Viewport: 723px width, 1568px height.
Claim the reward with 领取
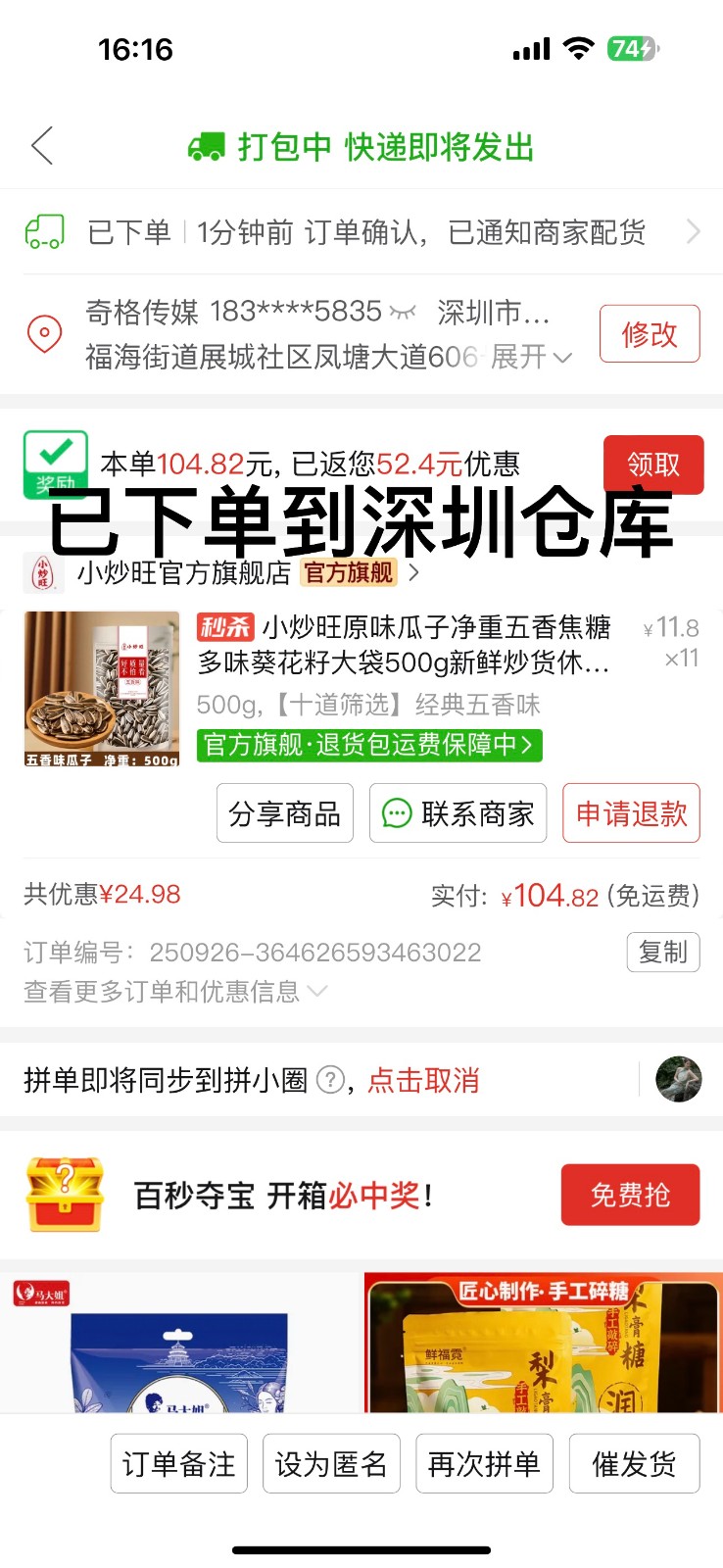pos(652,464)
